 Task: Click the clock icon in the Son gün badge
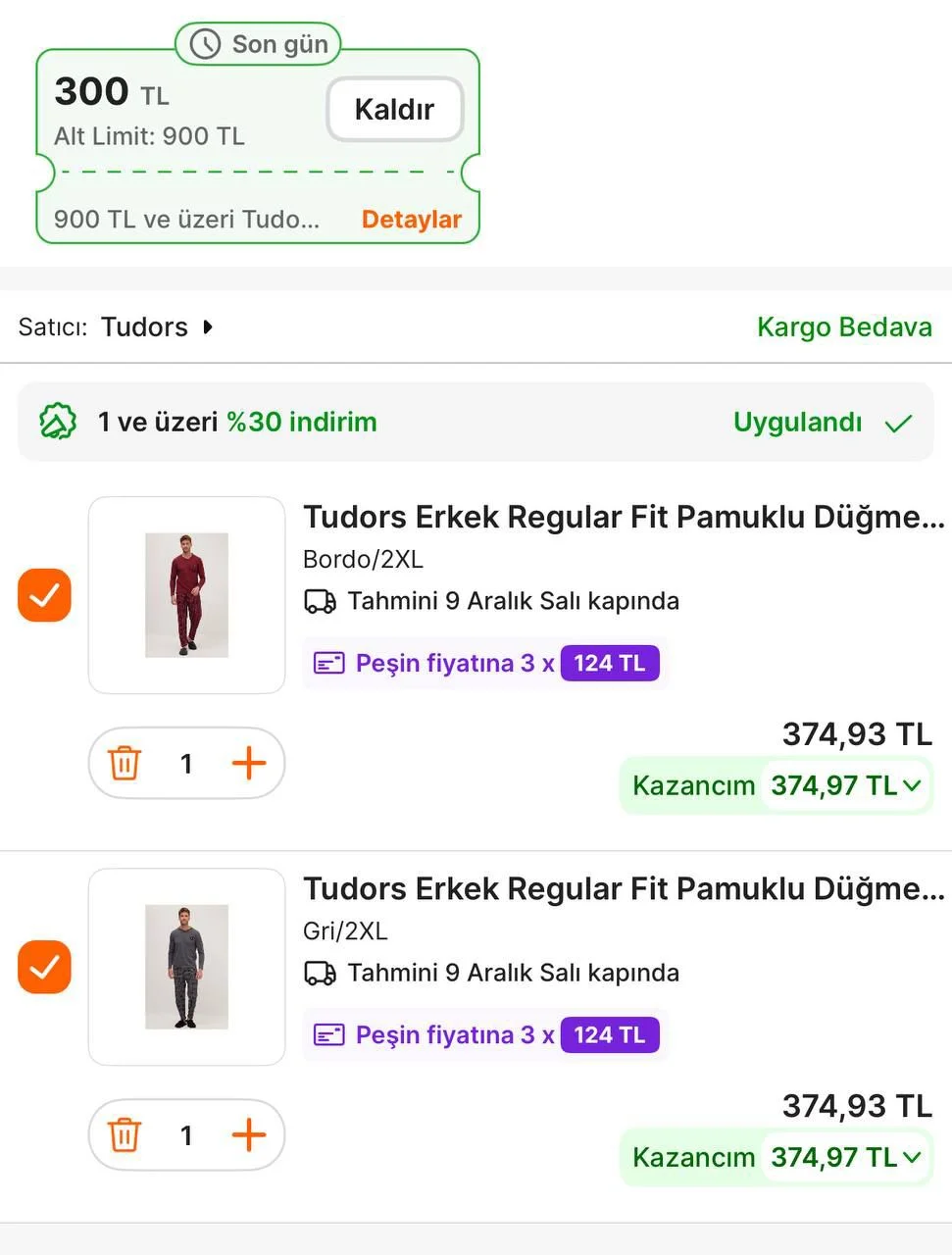pos(205,44)
